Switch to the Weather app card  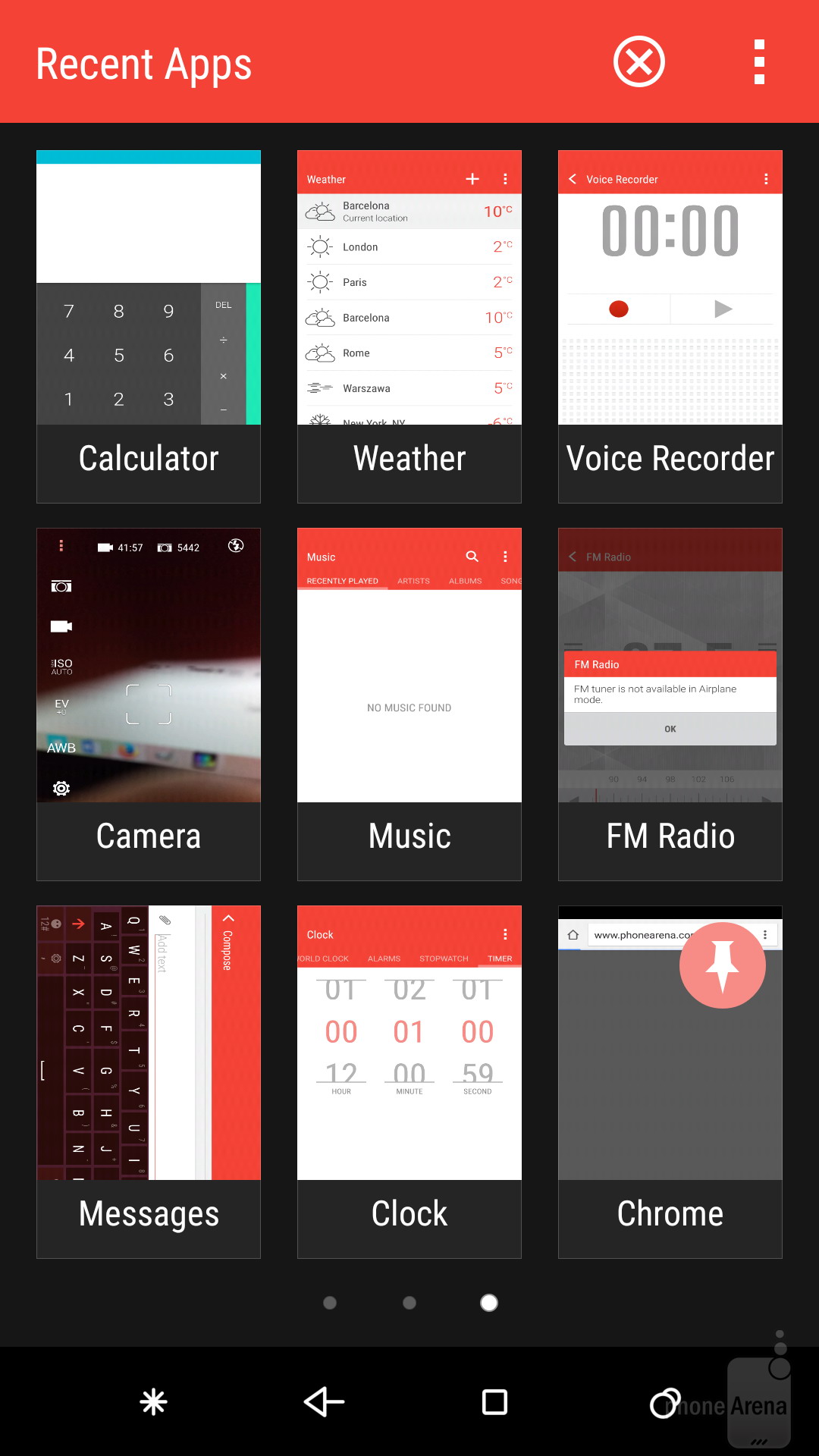409,326
